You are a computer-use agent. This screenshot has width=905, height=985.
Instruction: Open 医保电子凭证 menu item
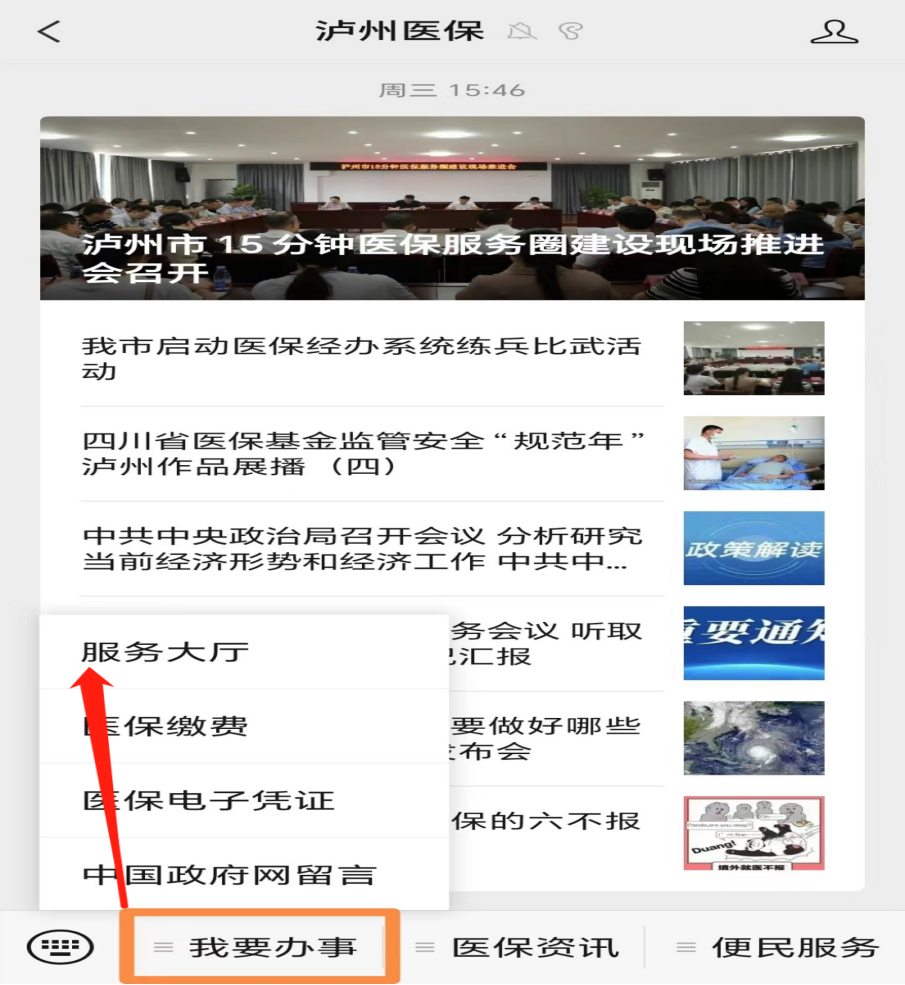click(208, 800)
